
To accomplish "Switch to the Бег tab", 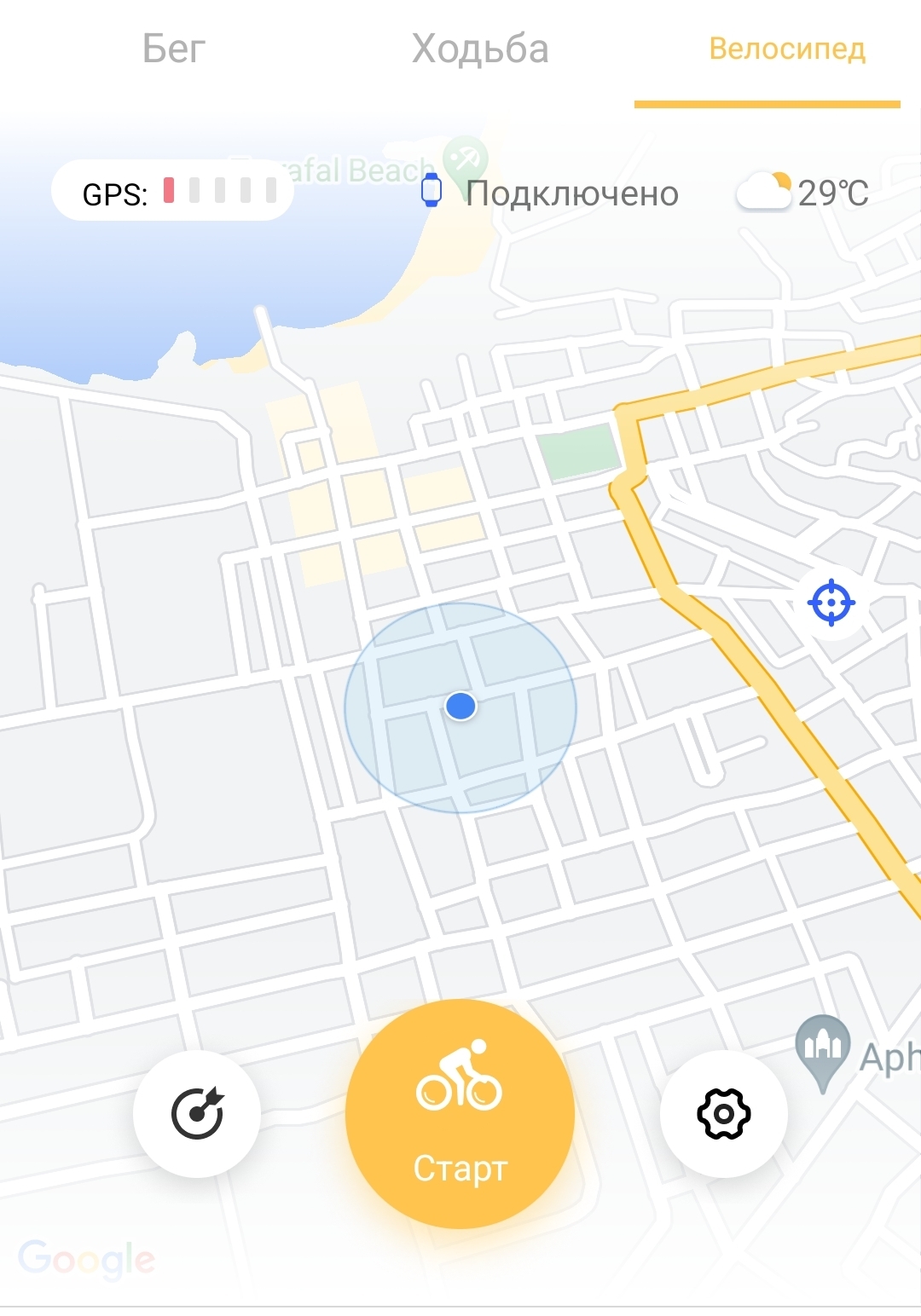I will [x=174, y=49].
